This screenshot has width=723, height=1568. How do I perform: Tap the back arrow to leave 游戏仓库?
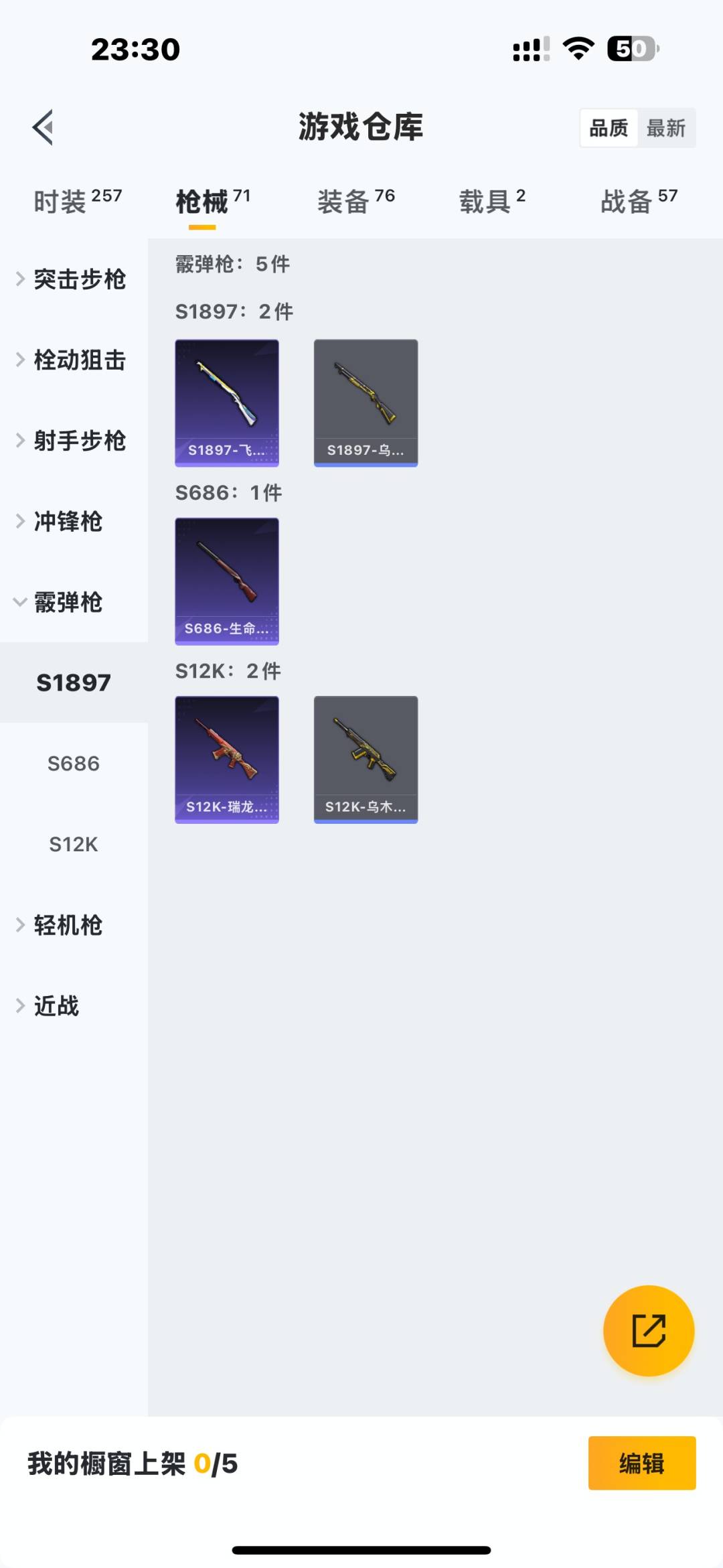pyautogui.click(x=42, y=127)
